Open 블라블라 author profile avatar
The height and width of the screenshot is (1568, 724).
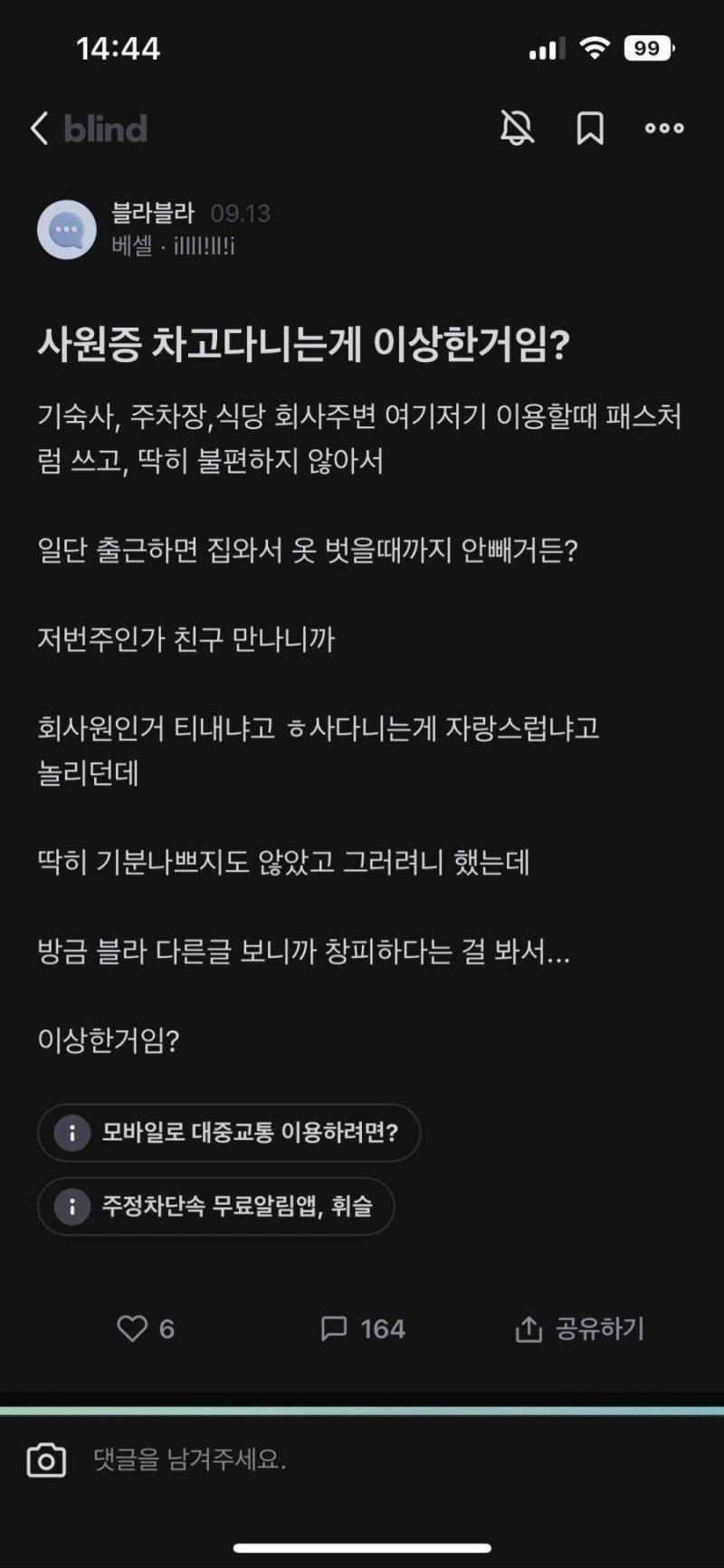pos(67,230)
